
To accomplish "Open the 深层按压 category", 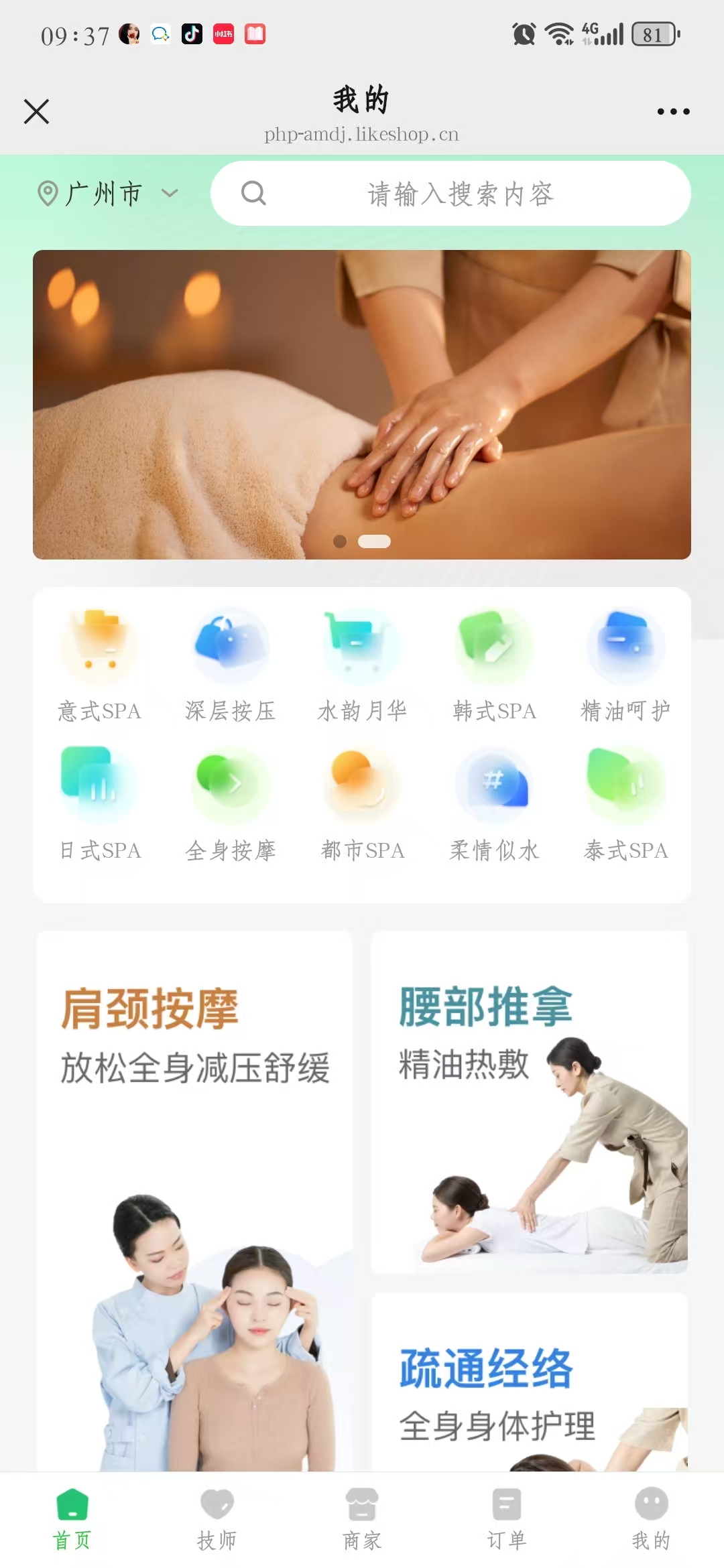I will pos(231,665).
